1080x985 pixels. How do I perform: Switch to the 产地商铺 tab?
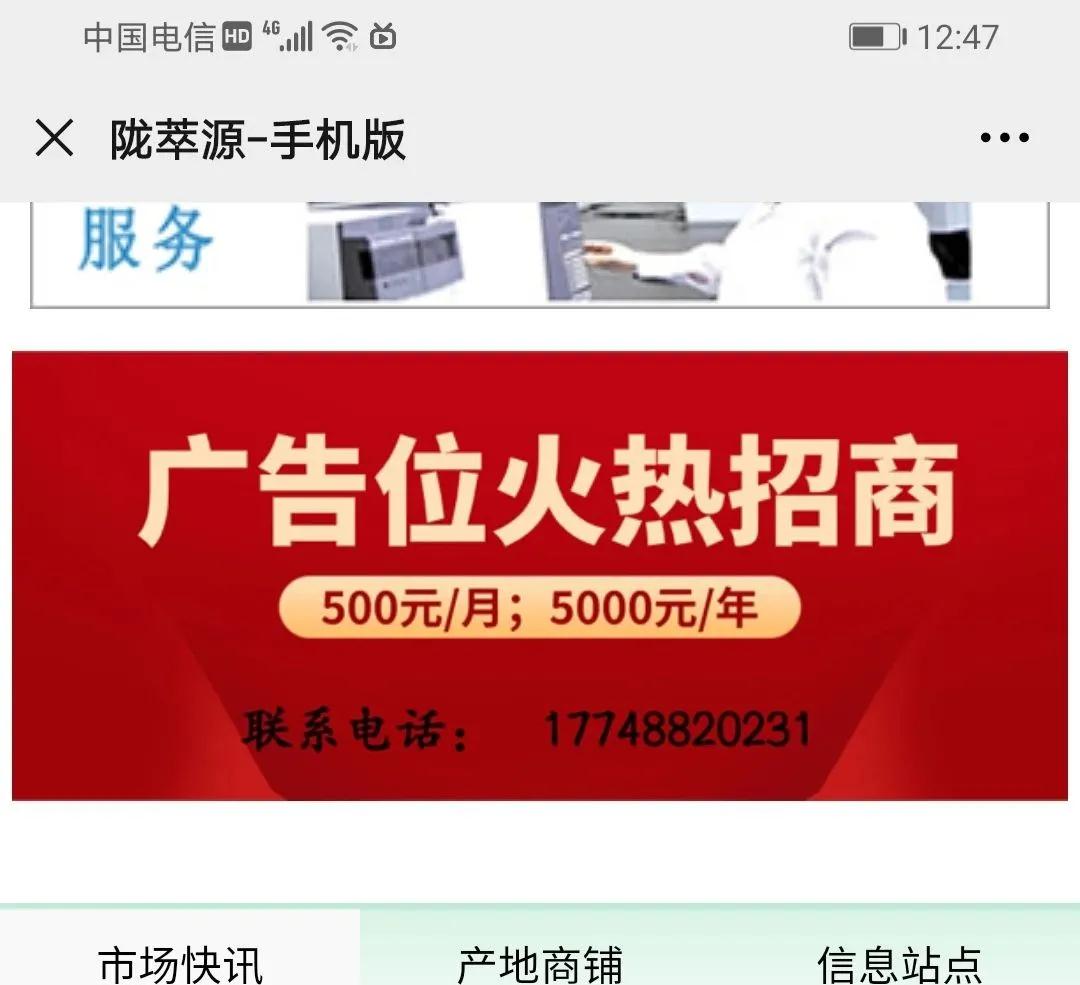(x=540, y=962)
